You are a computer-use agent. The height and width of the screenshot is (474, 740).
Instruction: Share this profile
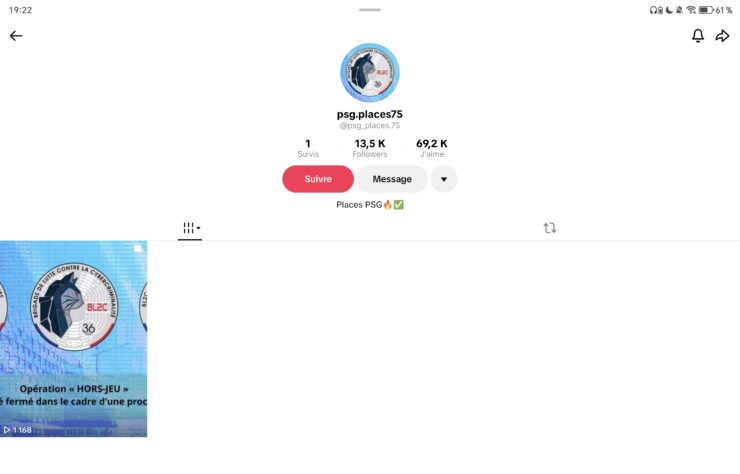coord(722,36)
